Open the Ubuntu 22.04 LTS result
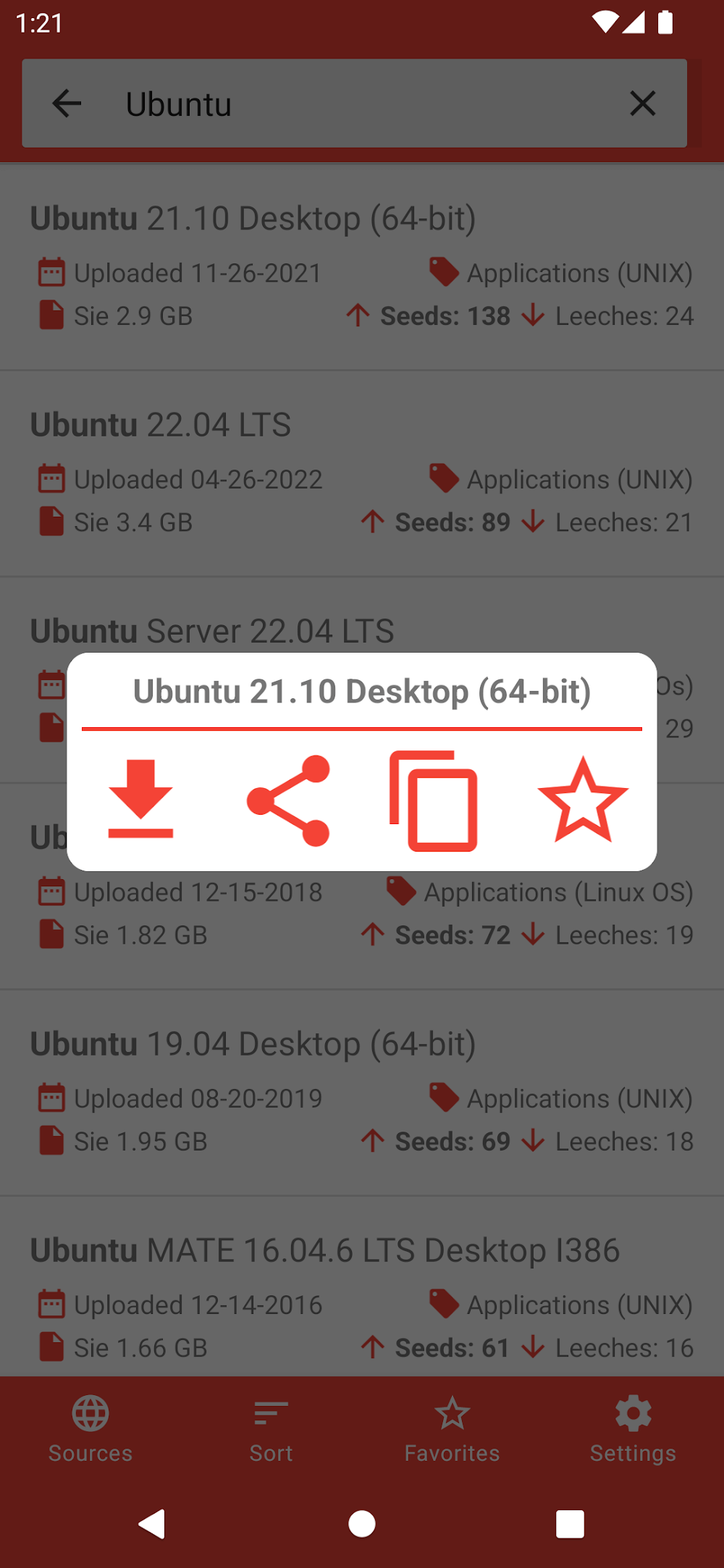Image resolution: width=724 pixels, height=1568 pixels. pos(362,473)
